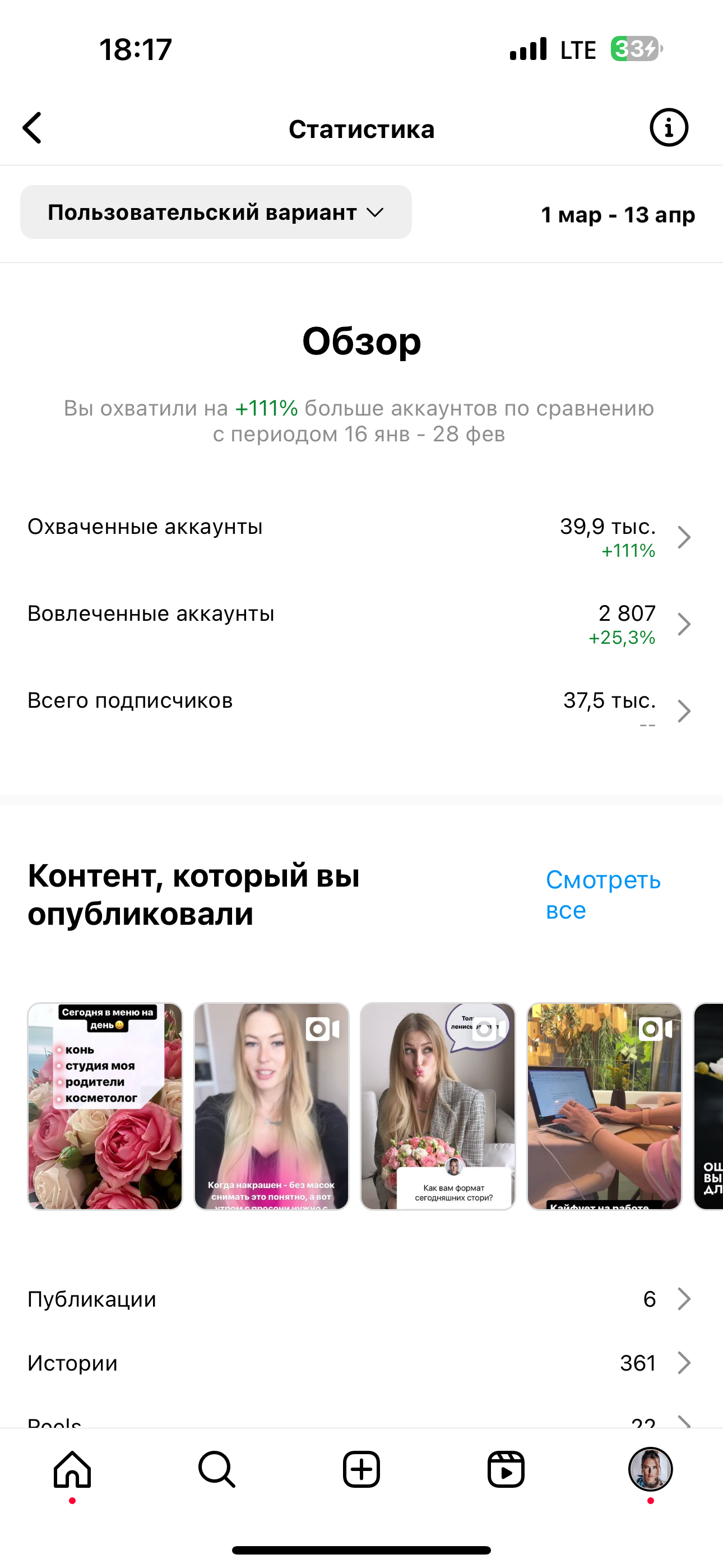Open the laptop video thumbnail
This screenshot has height=1568, width=723.
[x=604, y=1106]
